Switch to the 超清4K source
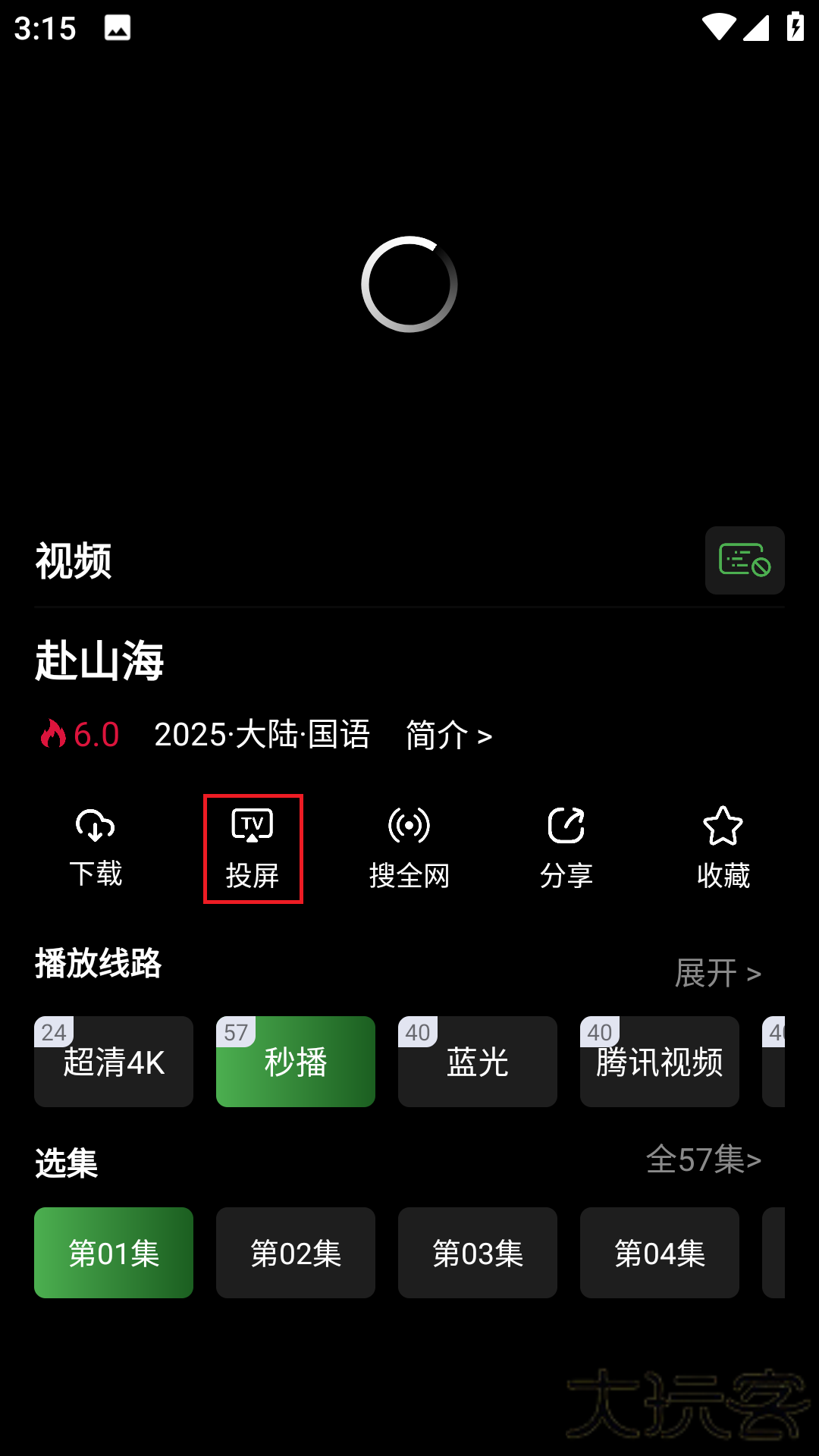This screenshot has width=819, height=1456. click(x=113, y=1062)
